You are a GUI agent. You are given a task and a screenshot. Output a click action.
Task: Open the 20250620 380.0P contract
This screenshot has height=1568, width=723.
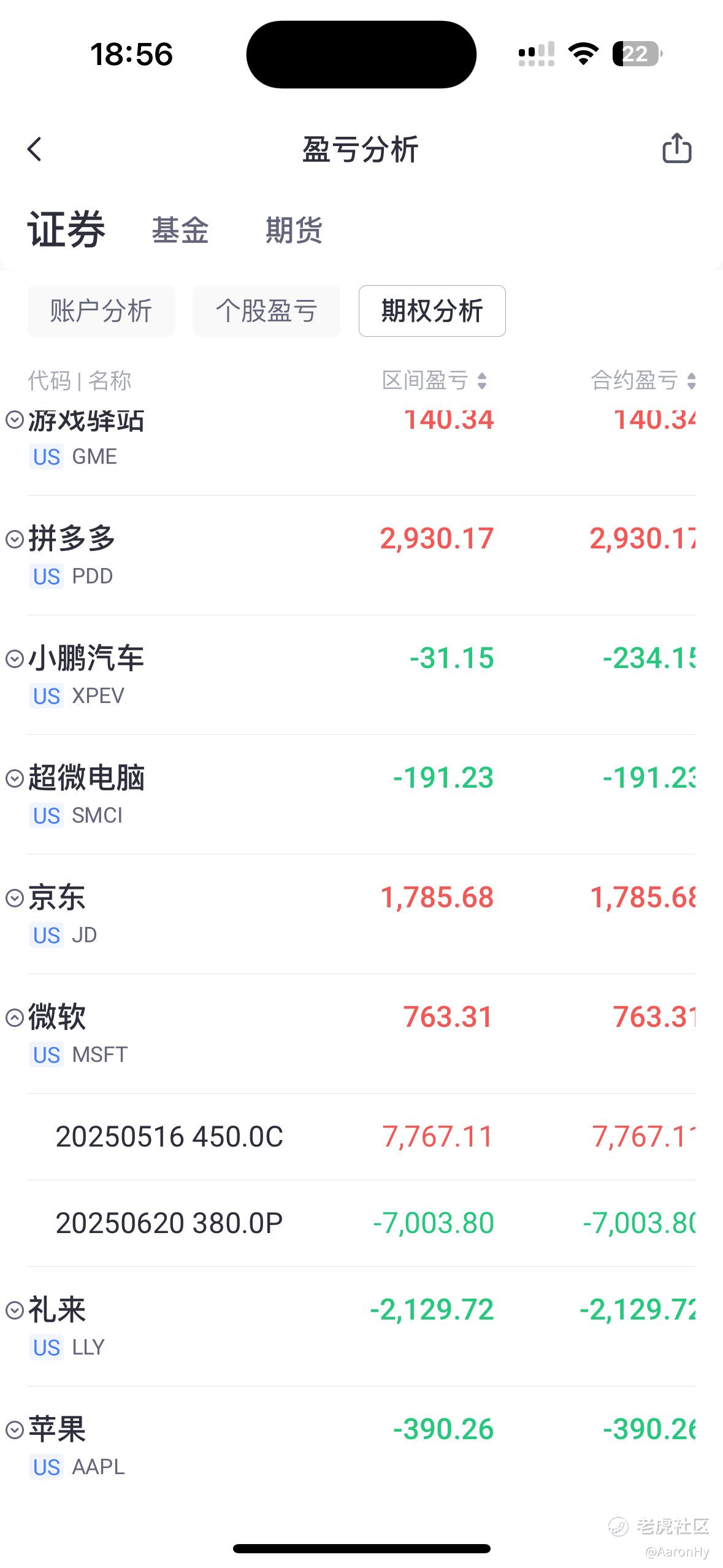tap(361, 1223)
